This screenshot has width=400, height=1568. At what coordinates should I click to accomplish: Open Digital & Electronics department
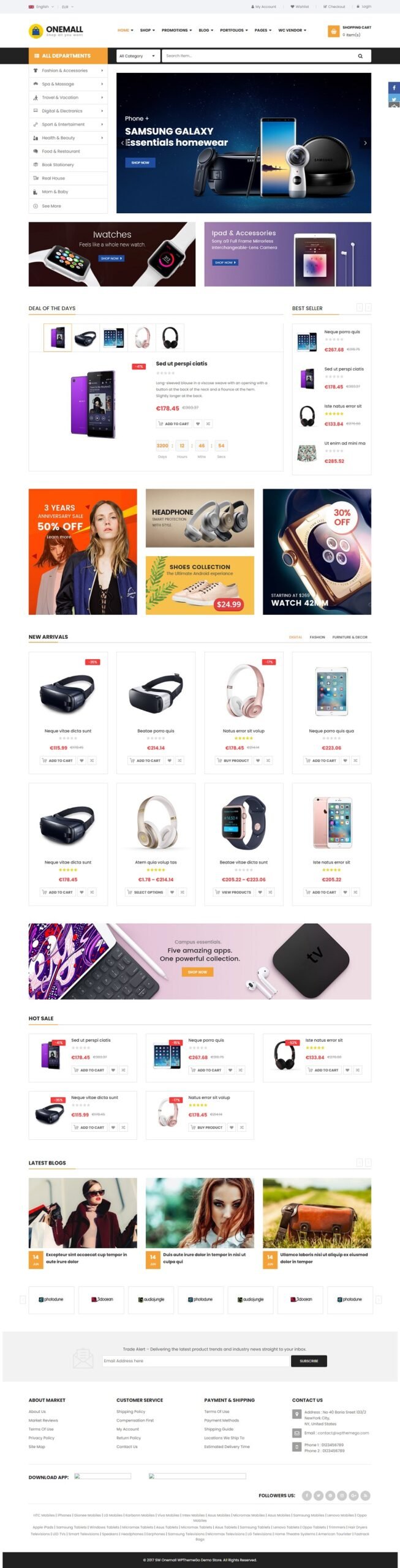[x=62, y=111]
